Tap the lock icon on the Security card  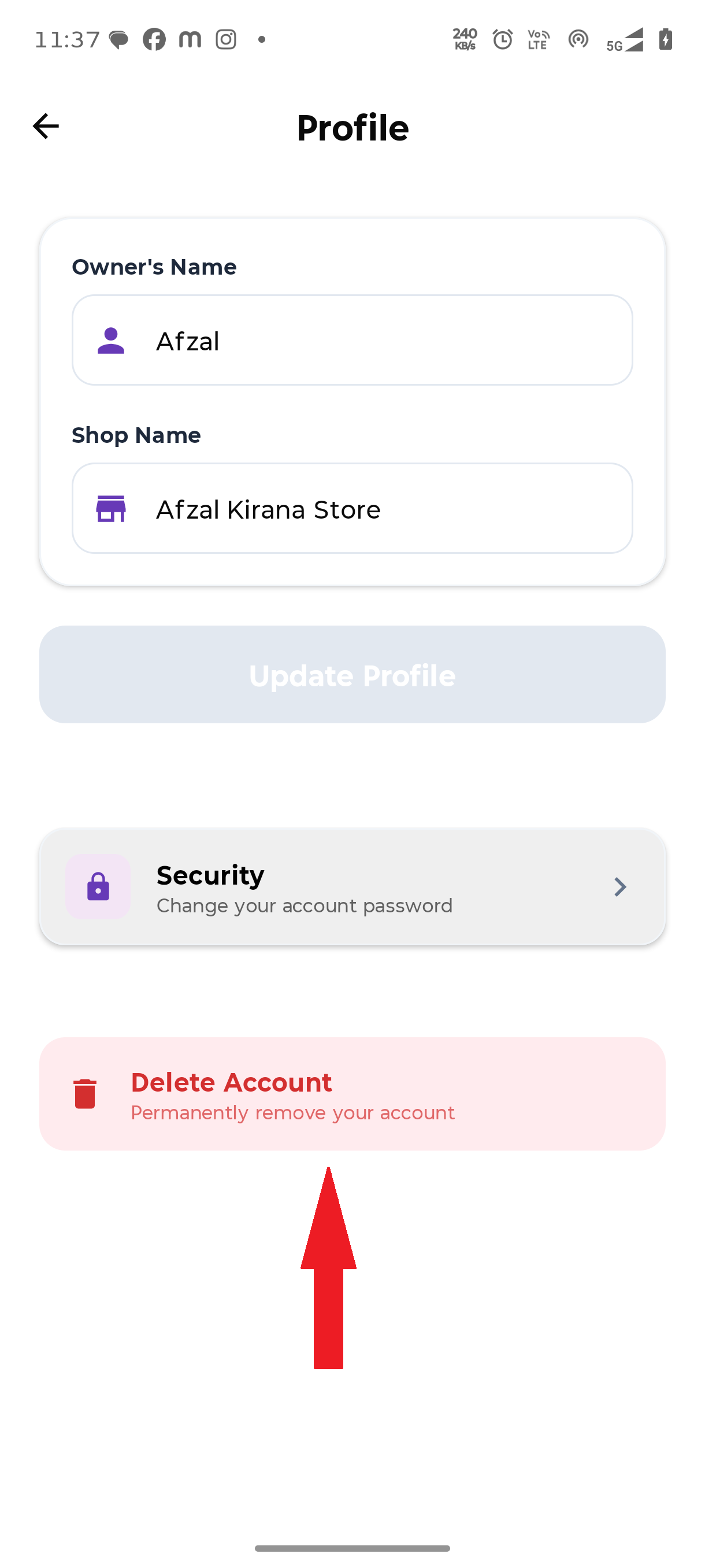click(98, 887)
